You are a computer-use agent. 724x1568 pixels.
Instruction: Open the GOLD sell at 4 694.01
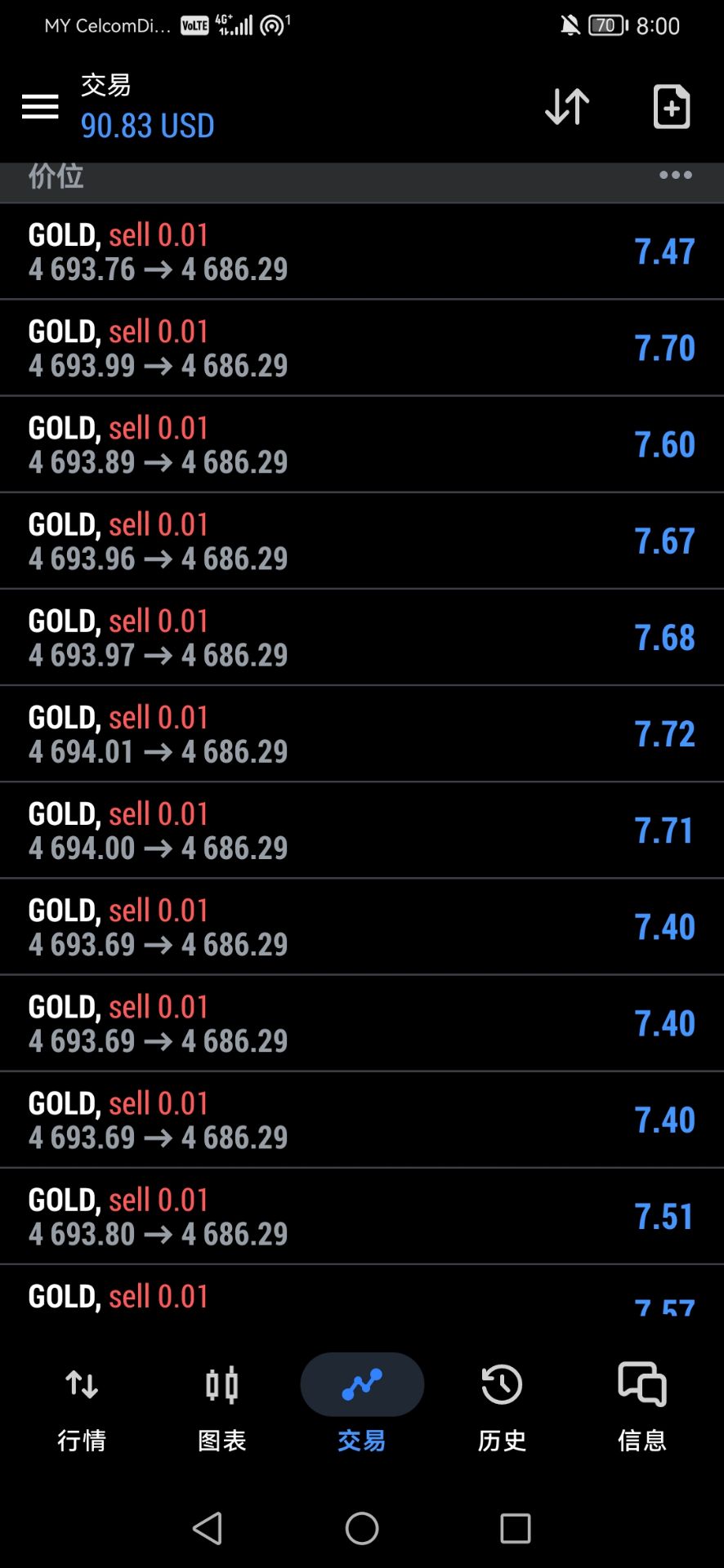tap(362, 733)
